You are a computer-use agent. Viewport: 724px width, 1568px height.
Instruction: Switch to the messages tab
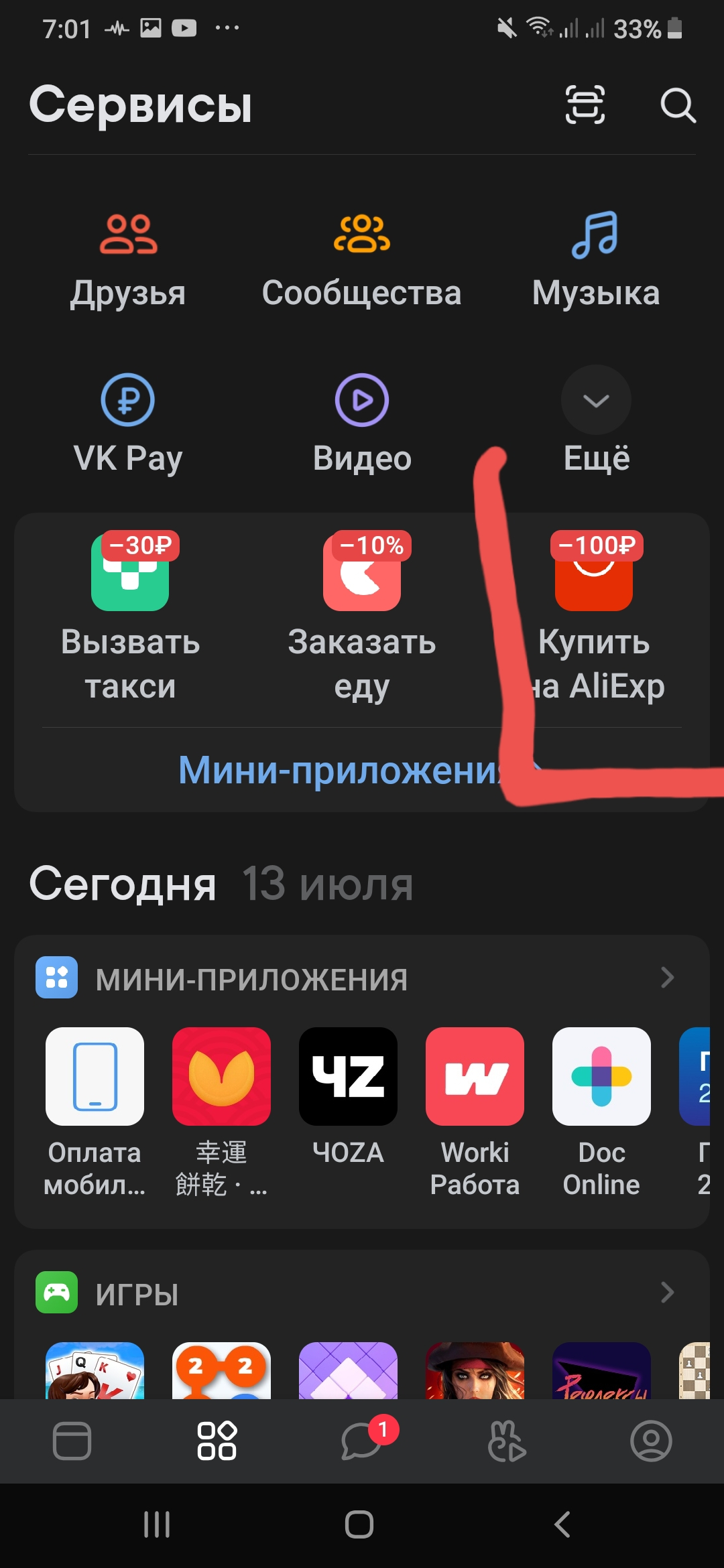[x=362, y=1441]
